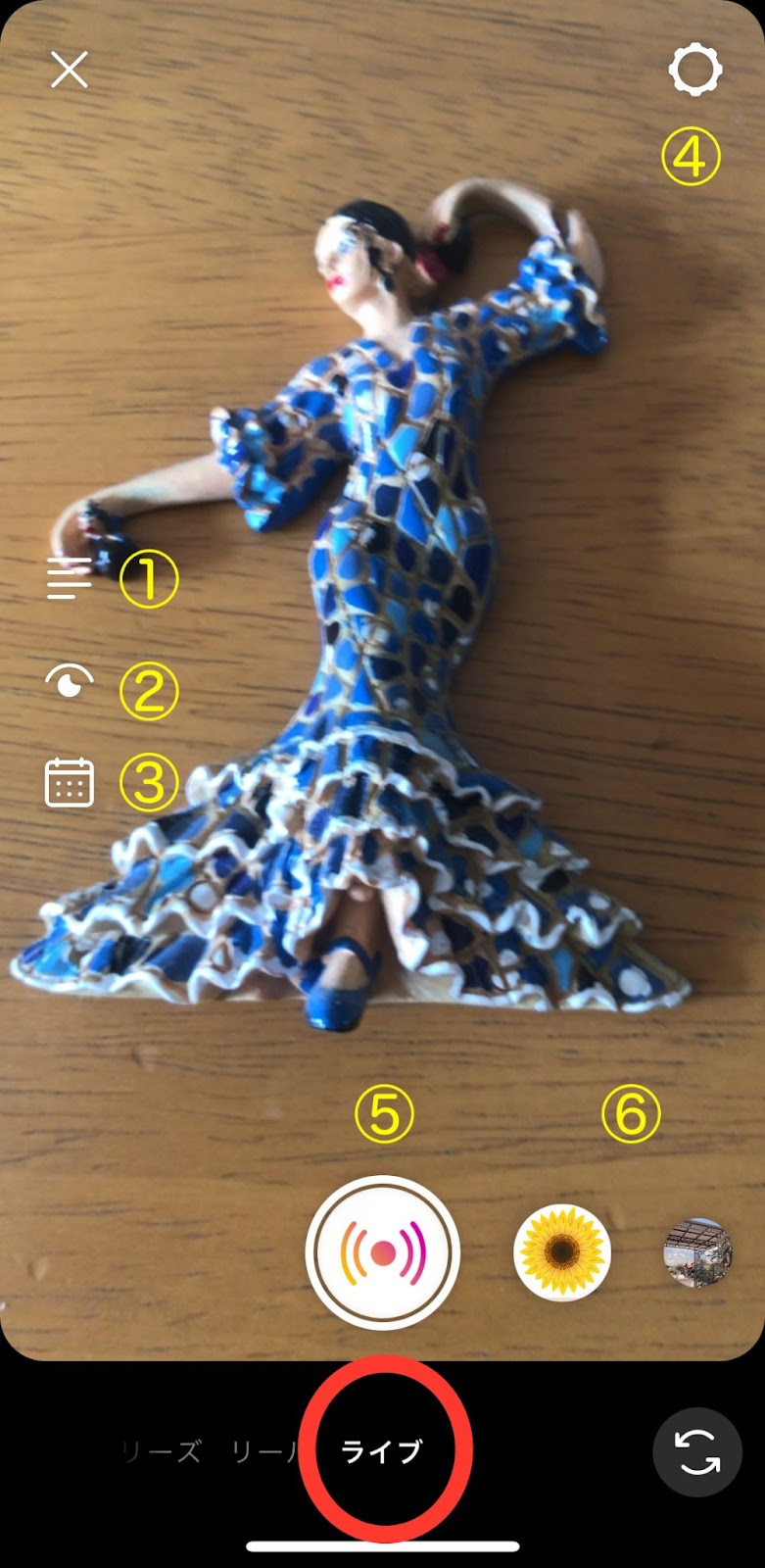765x1568 pixels.
Task: Switch to the リール tab
Action: (263, 1452)
